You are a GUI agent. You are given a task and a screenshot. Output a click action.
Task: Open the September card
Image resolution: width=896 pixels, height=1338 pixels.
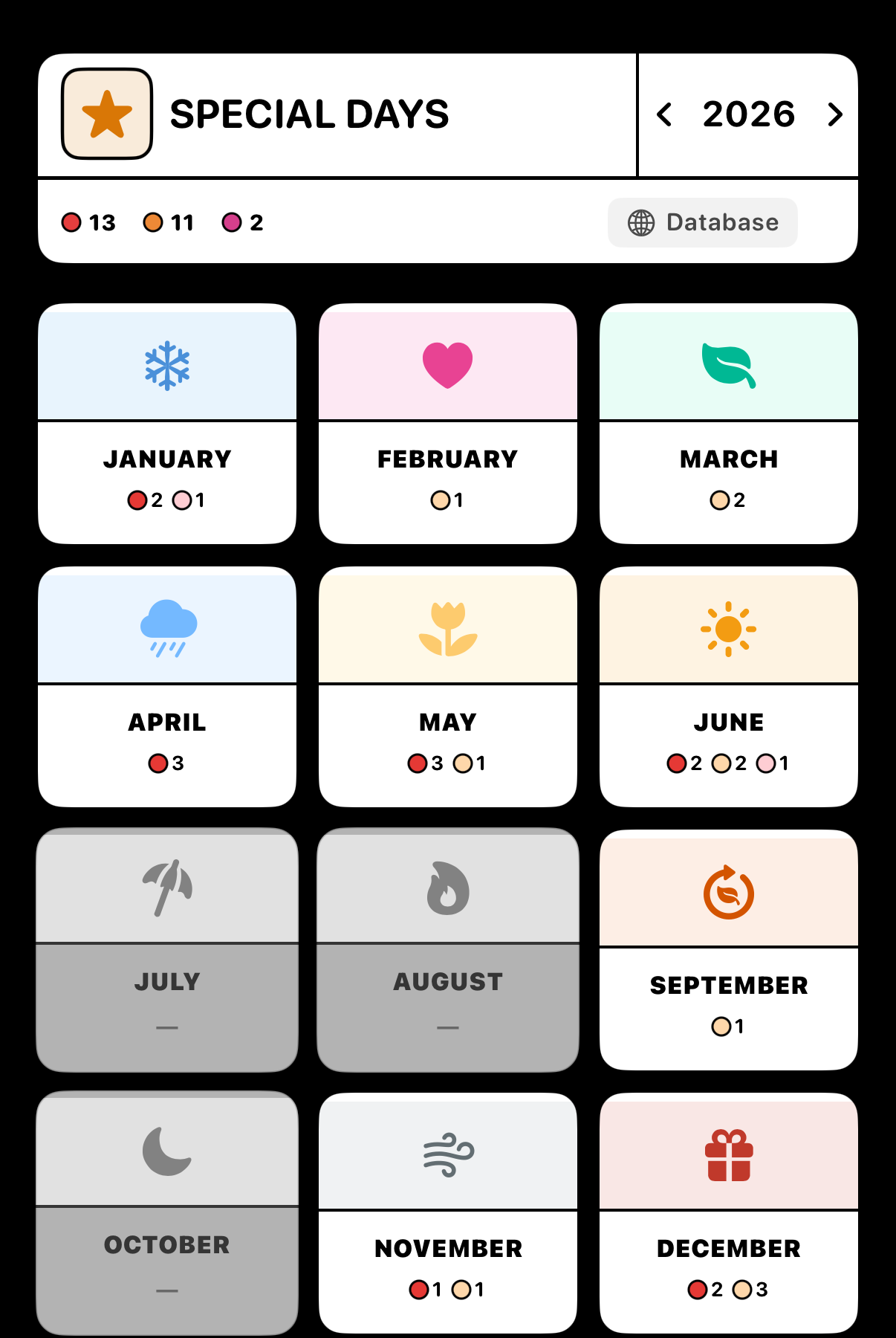(729, 950)
